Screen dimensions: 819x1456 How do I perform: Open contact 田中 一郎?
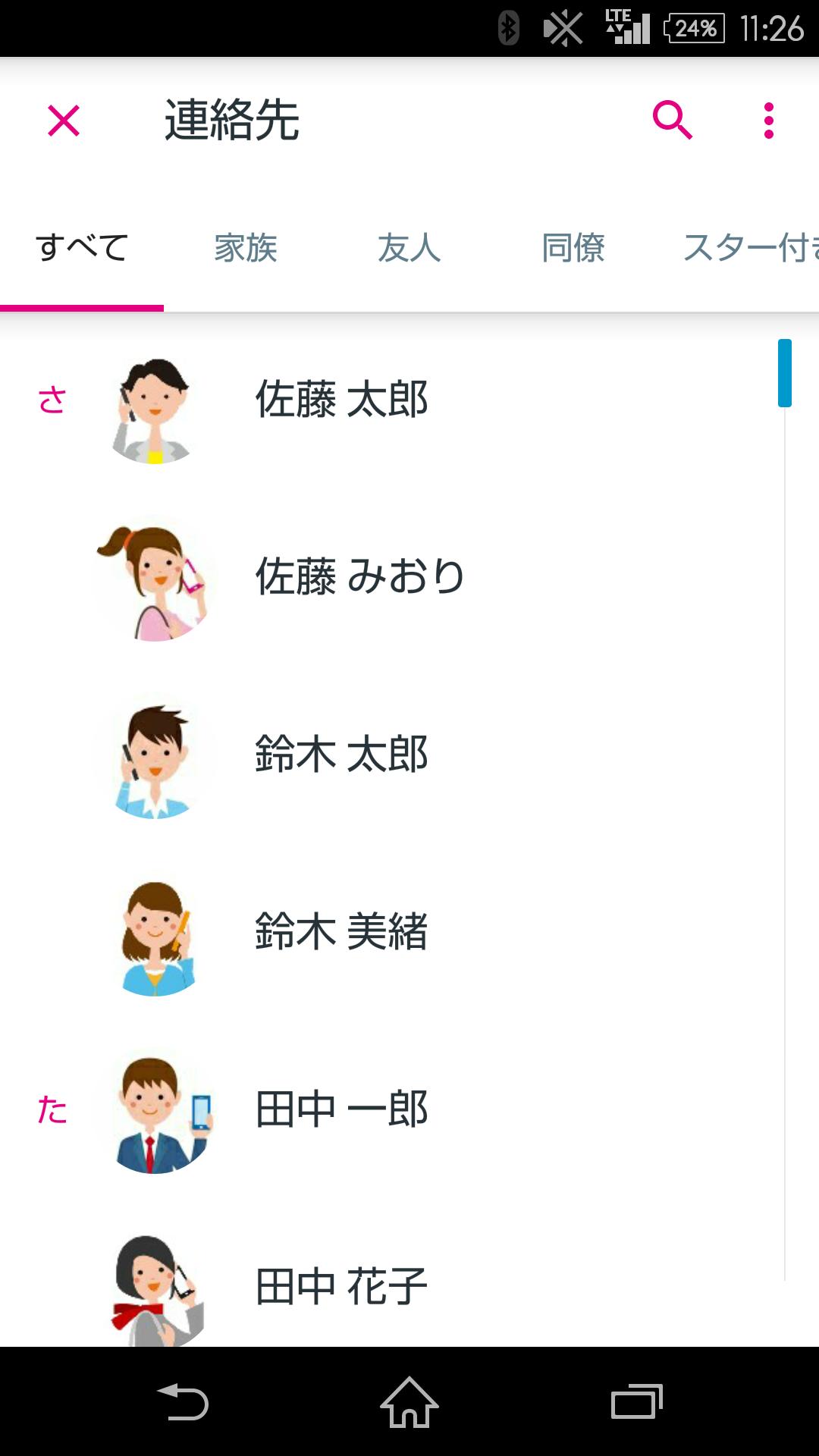[341, 1109]
